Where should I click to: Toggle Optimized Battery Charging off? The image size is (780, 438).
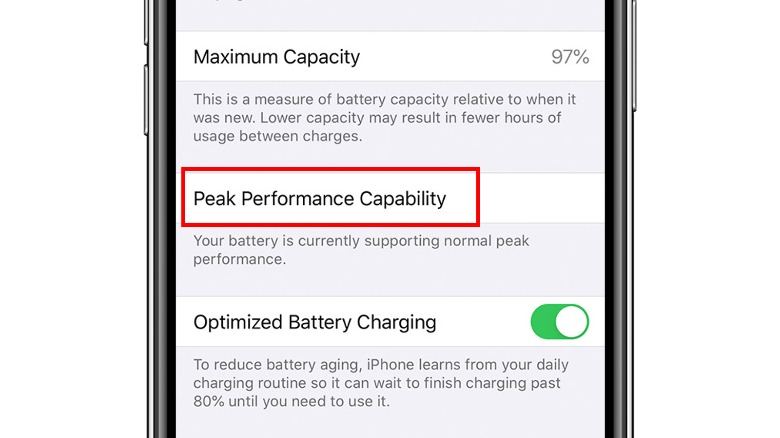[559, 322]
